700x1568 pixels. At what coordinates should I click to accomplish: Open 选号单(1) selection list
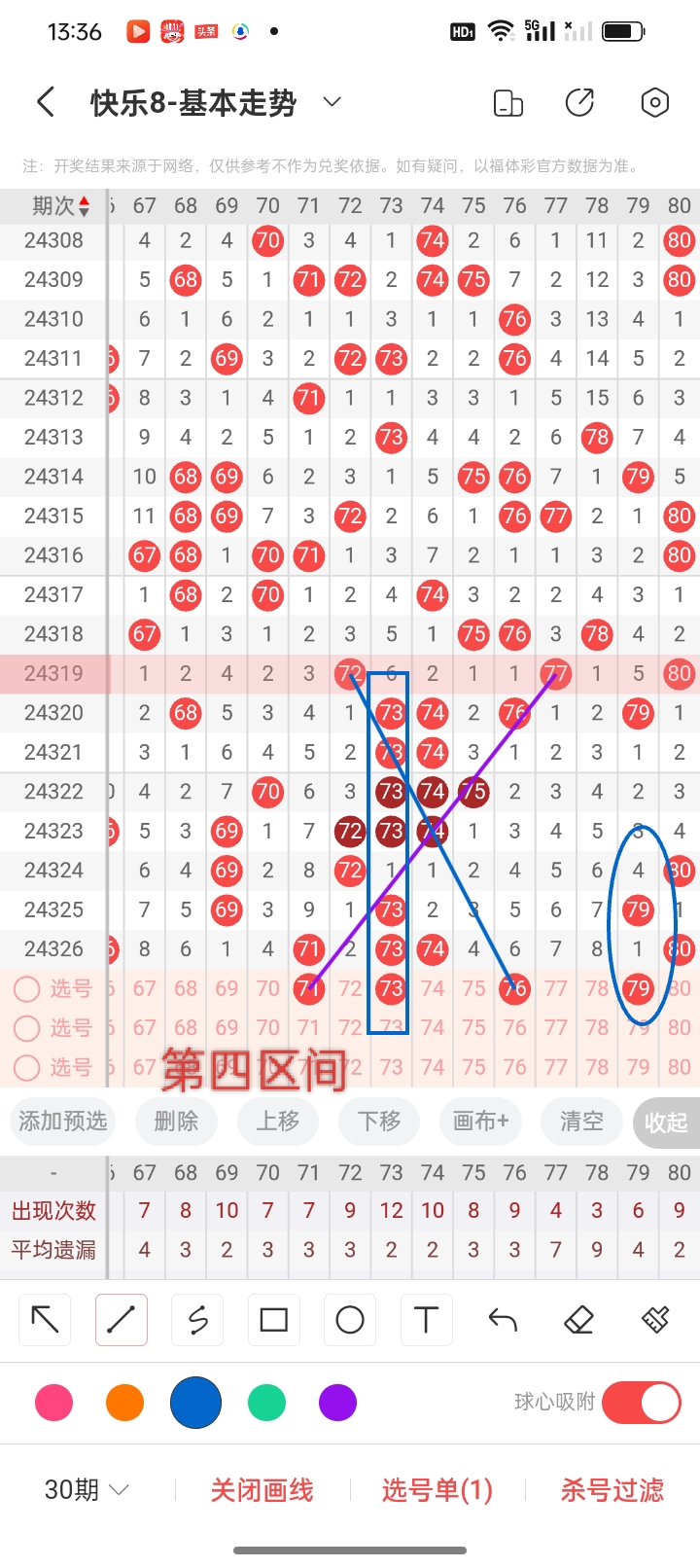437,1489
